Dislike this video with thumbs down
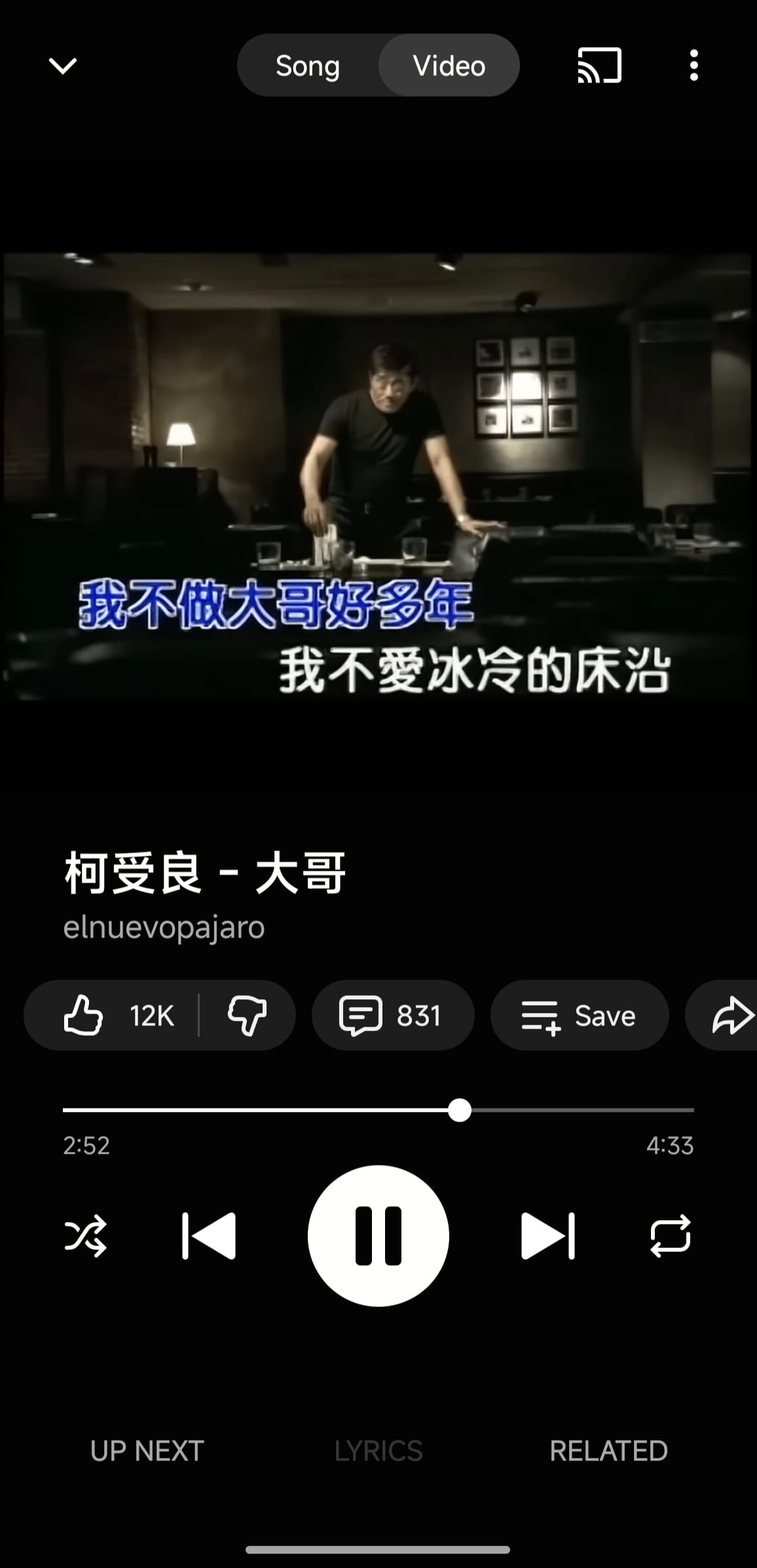This screenshot has height=1568, width=757. [247, 1016]
